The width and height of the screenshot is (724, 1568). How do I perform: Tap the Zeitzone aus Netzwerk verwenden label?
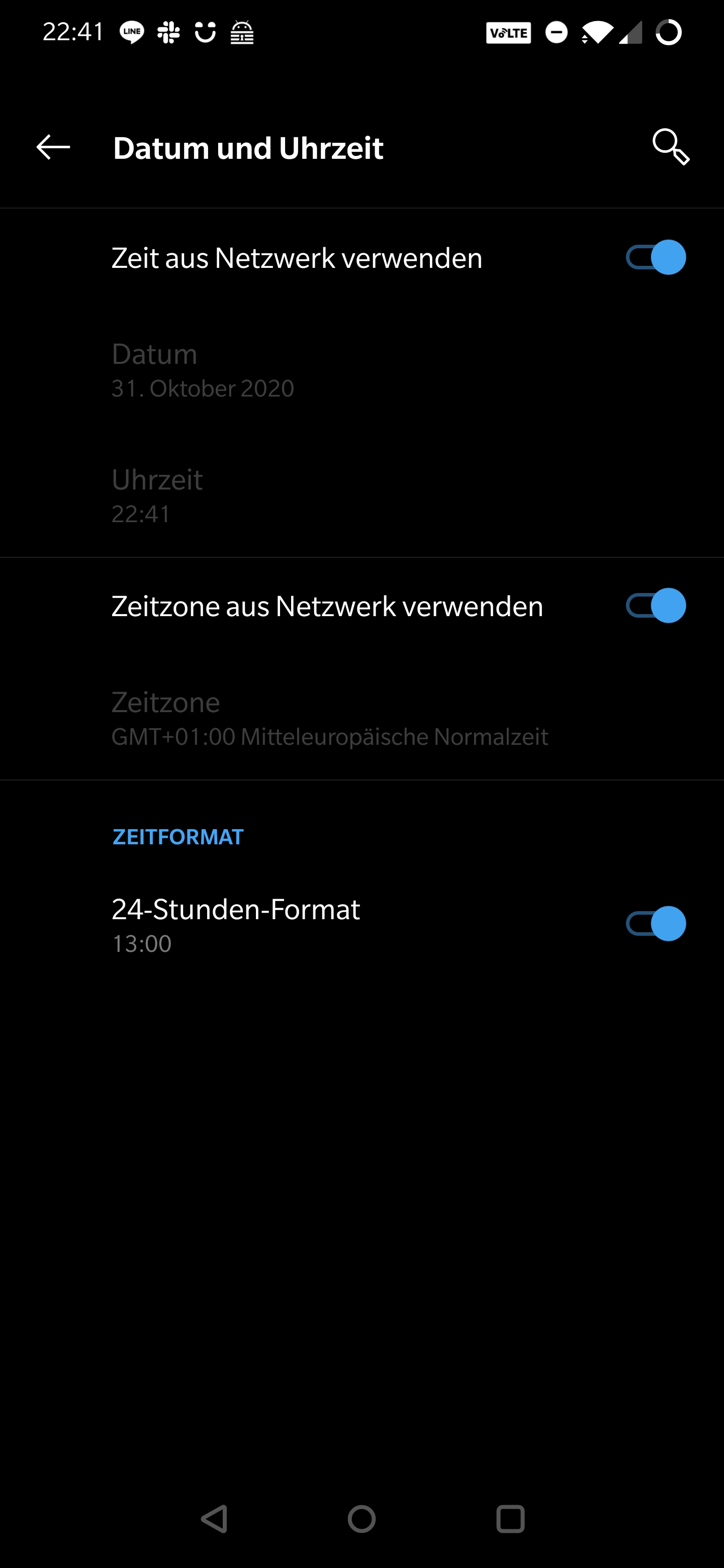point(327,606)
